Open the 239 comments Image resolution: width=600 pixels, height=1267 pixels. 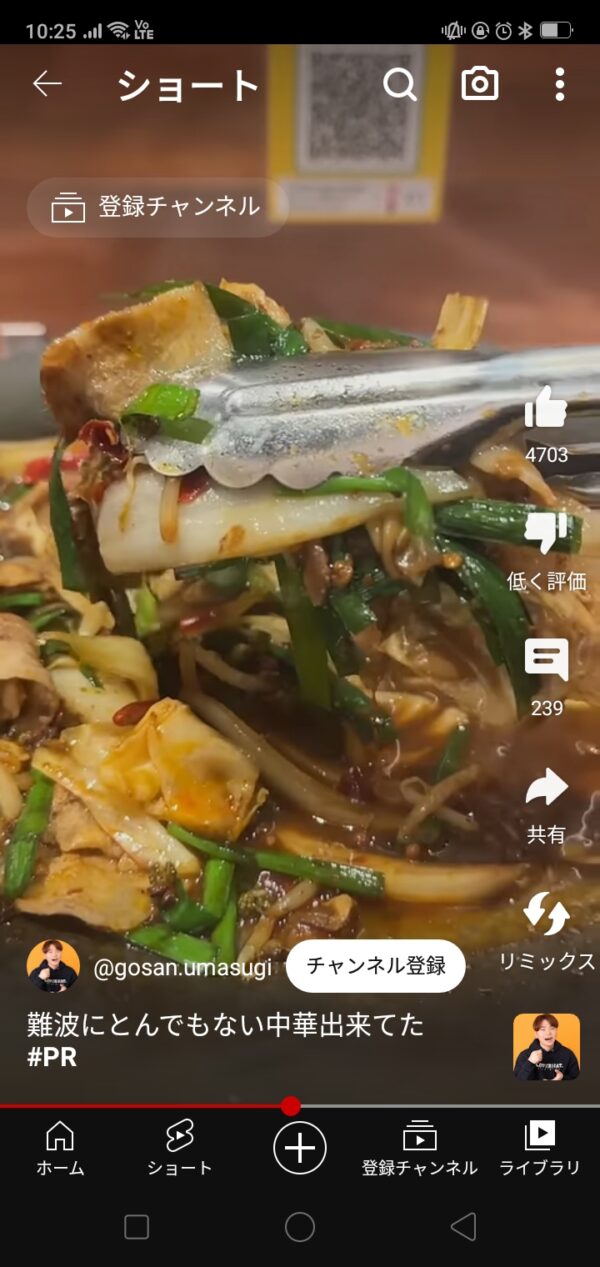546,678
